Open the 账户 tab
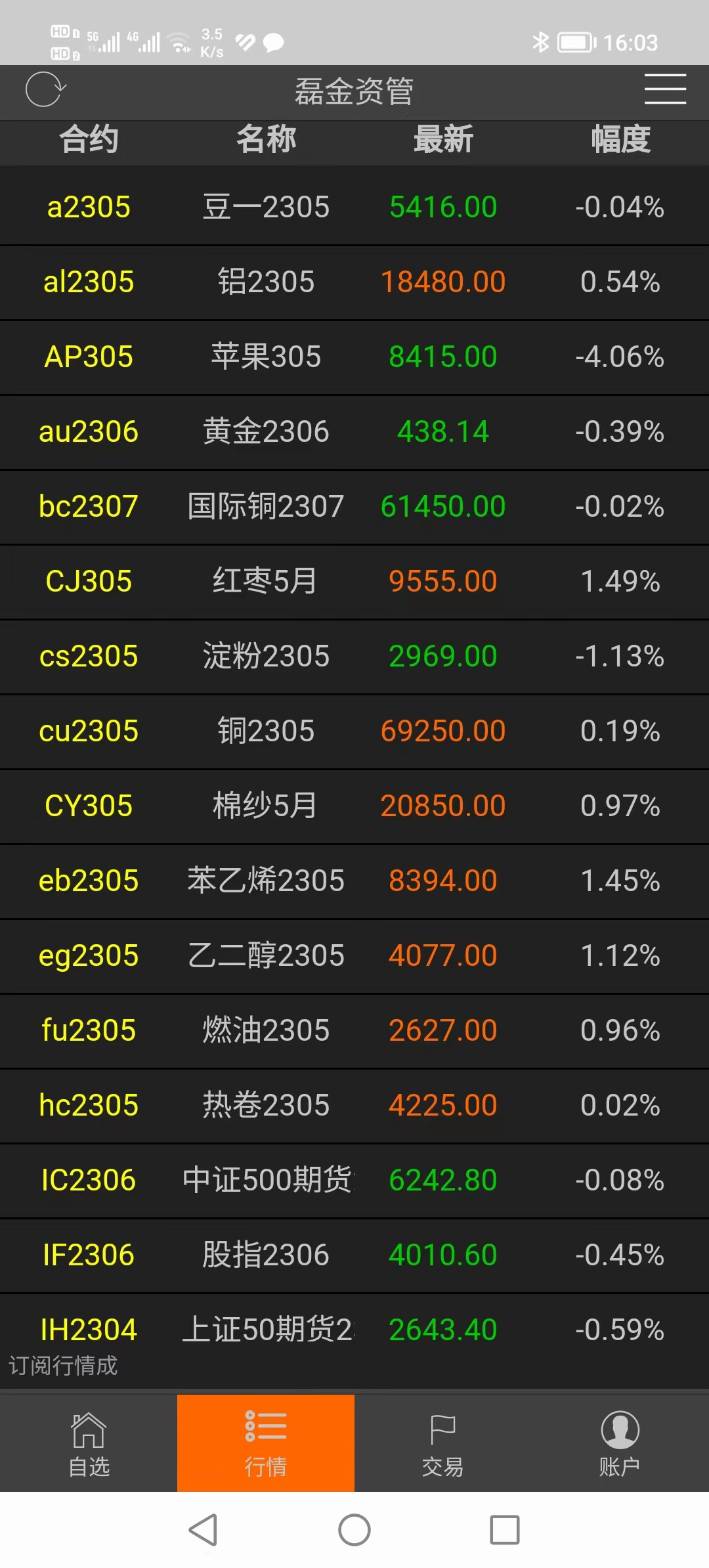 (620, 1444)
